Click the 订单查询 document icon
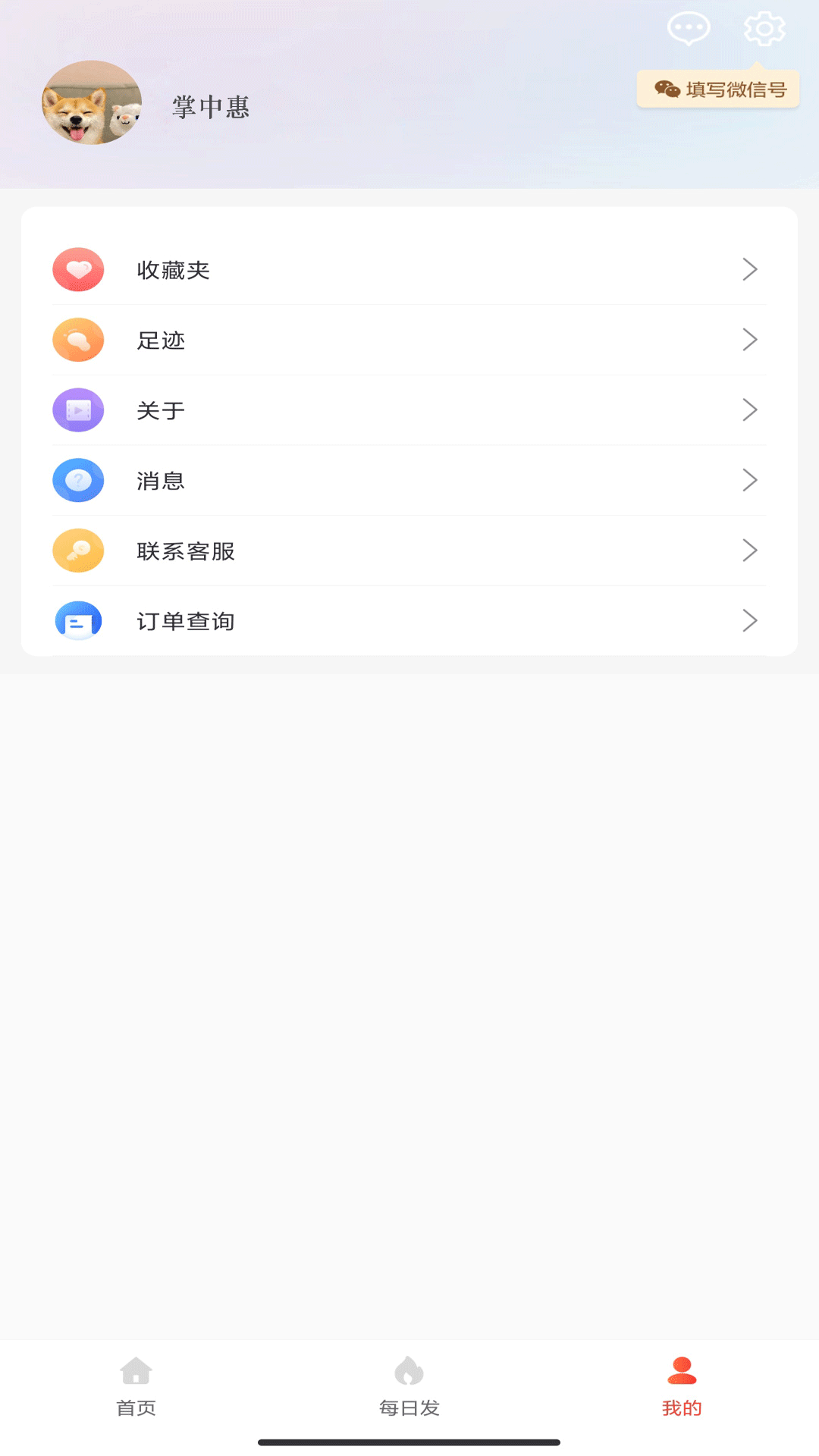 (x=77, y=620)
